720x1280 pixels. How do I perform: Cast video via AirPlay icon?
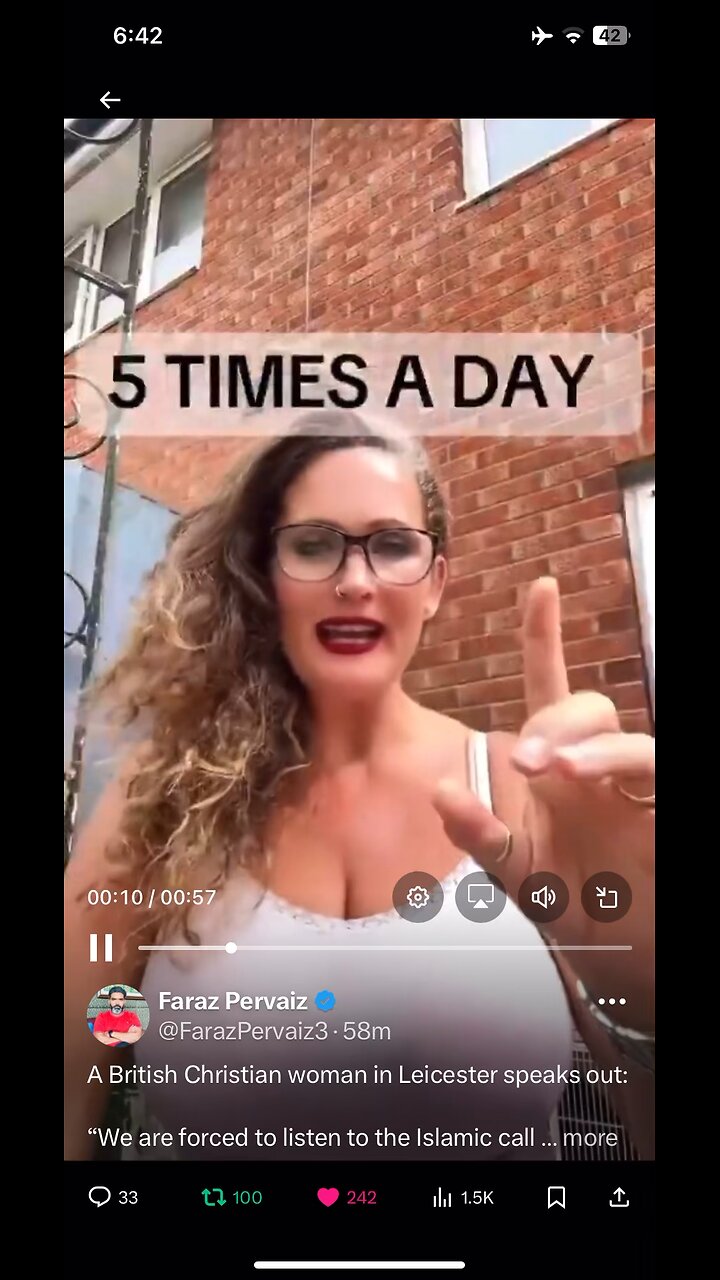(x=481, y=897)
